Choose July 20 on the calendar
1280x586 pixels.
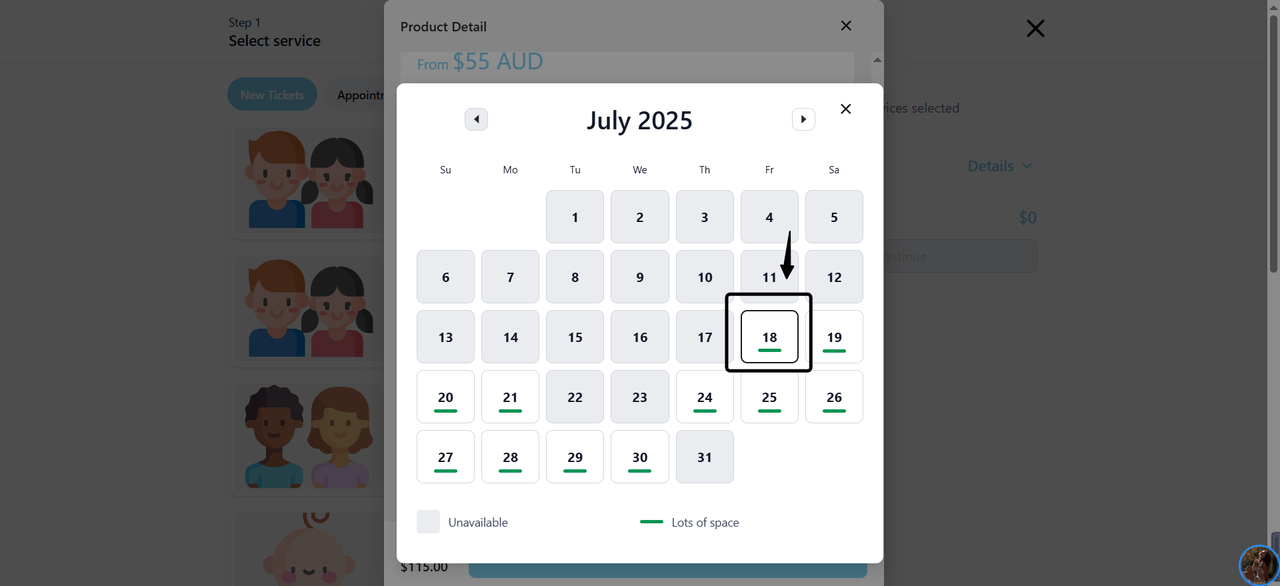[446, 397]
